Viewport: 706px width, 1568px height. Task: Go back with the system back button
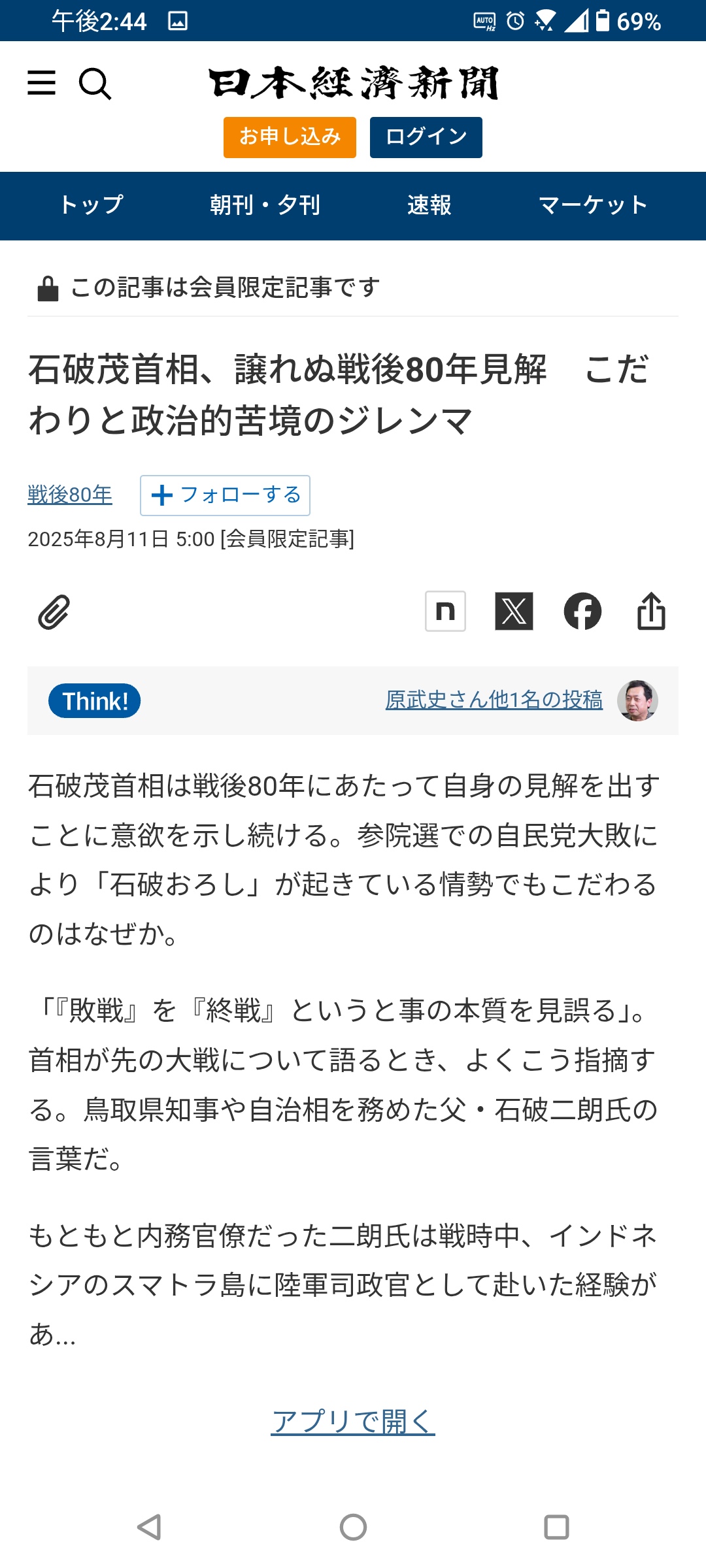pos(150,1527)
